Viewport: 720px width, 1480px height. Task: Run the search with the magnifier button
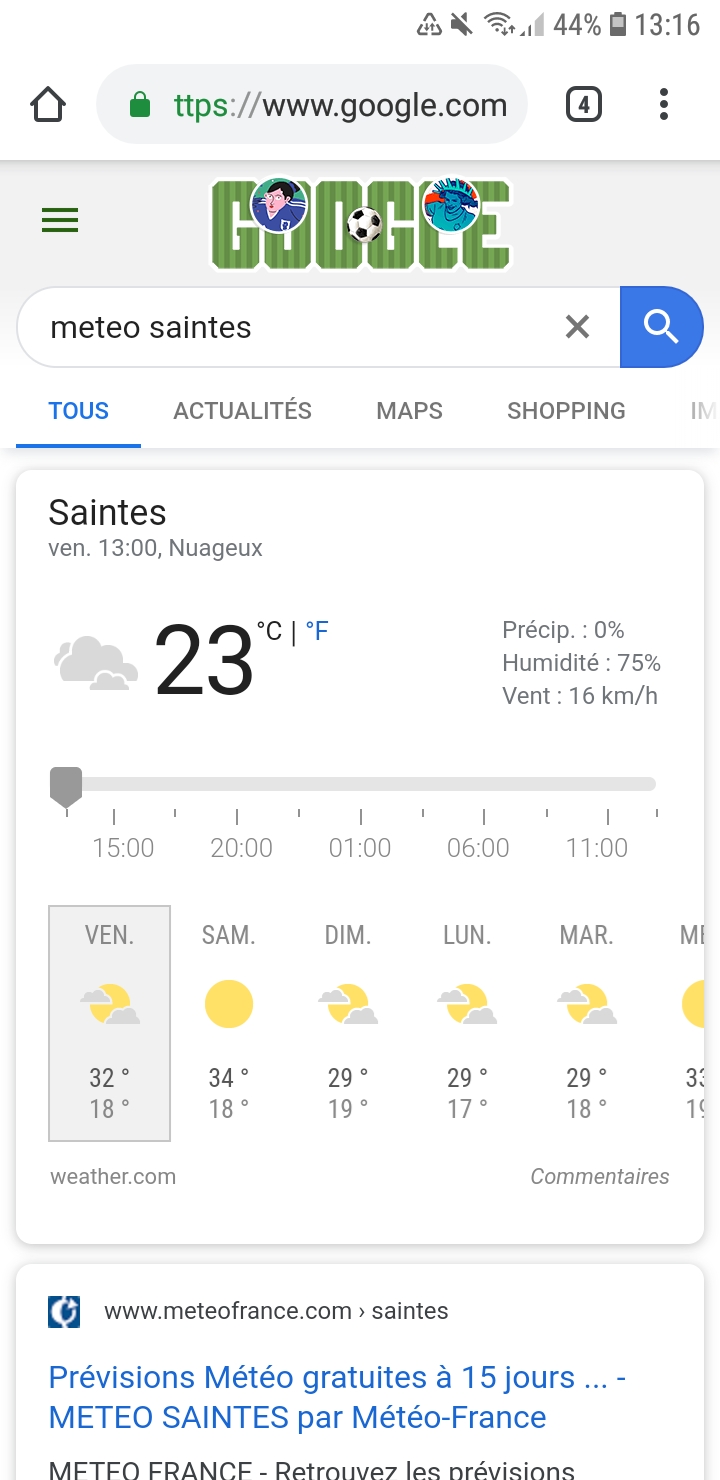(x=661, y=327)
